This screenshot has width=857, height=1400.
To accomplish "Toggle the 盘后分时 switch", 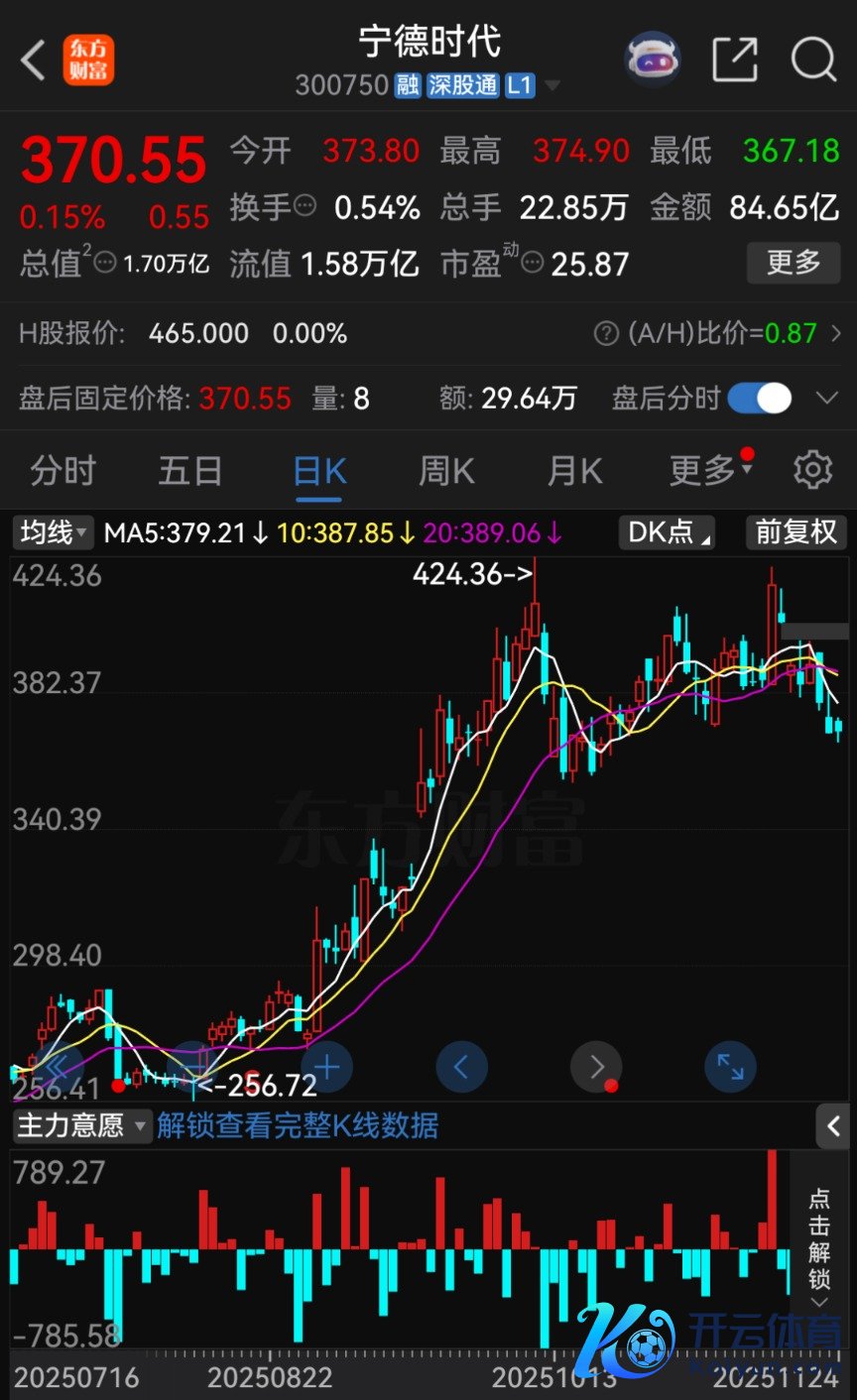I will pos(760,399).
